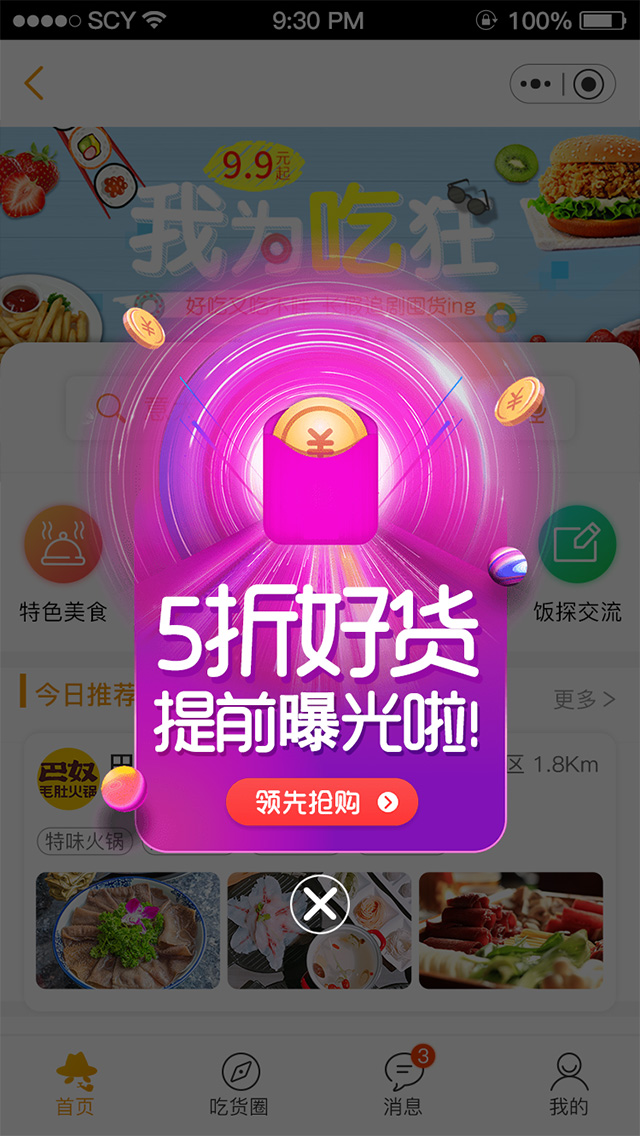Switch to the 首页 tab
Screen dimensions: 640x1136
coord(76,1083)
